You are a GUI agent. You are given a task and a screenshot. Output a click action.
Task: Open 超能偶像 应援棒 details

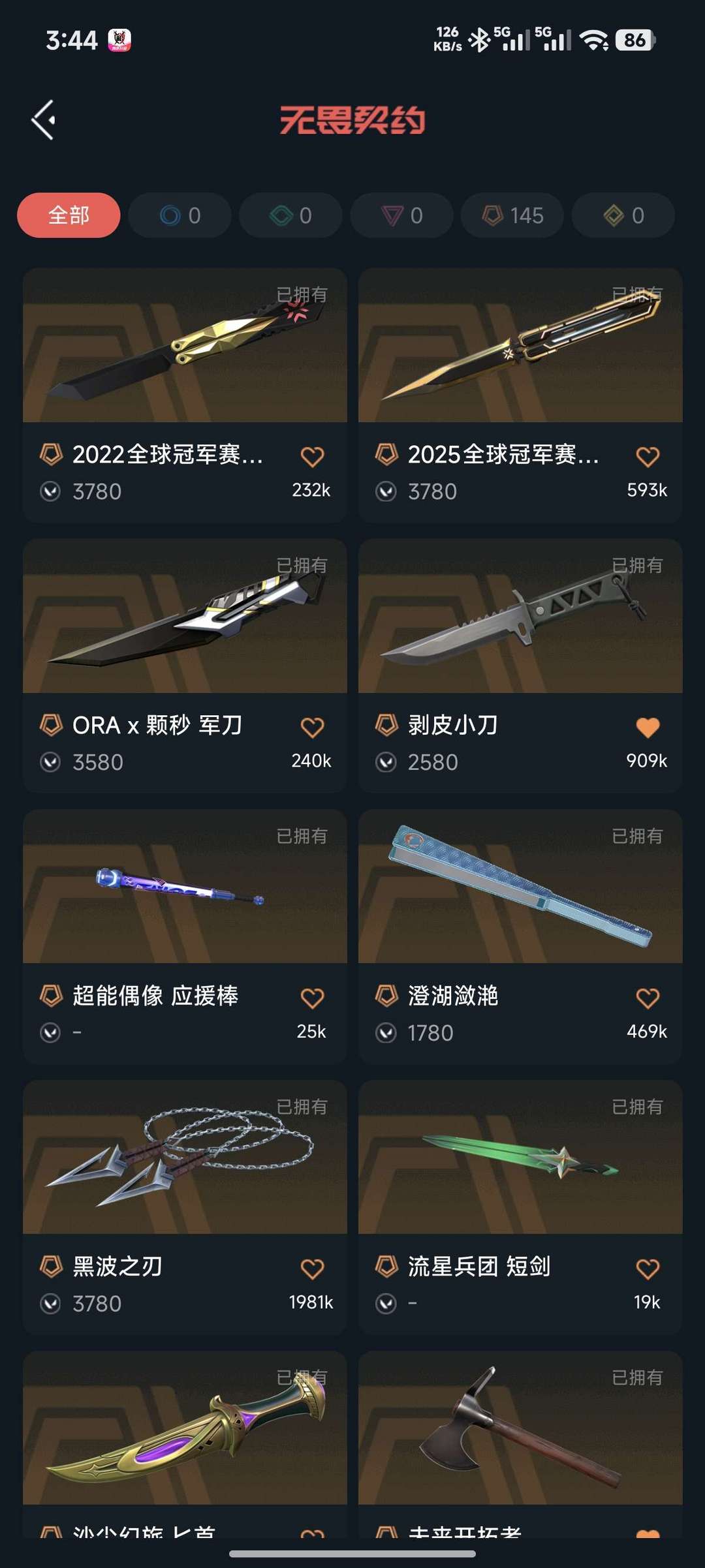(185, 887)
